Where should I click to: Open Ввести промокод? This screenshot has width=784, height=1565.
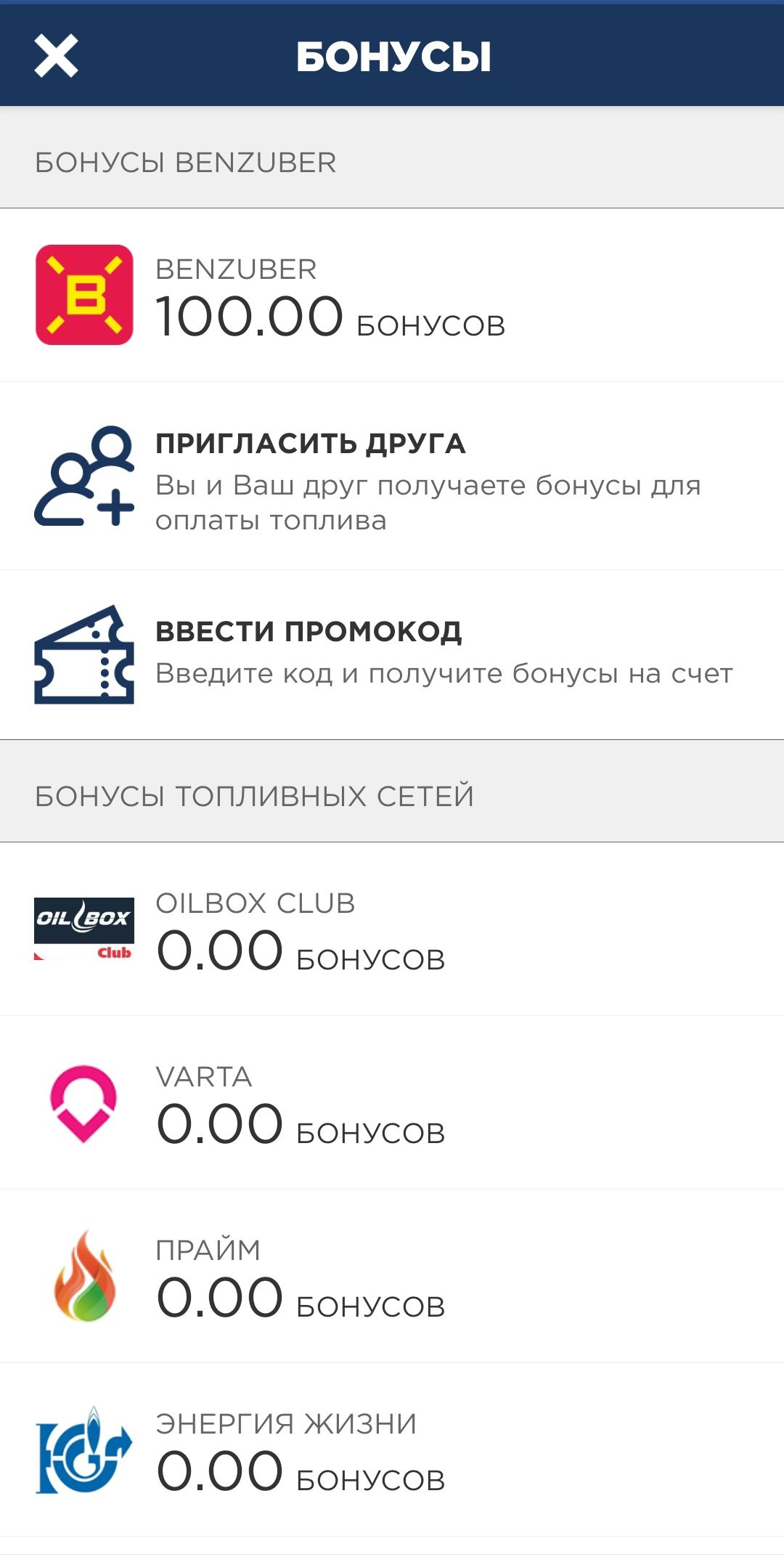point(392,654)
